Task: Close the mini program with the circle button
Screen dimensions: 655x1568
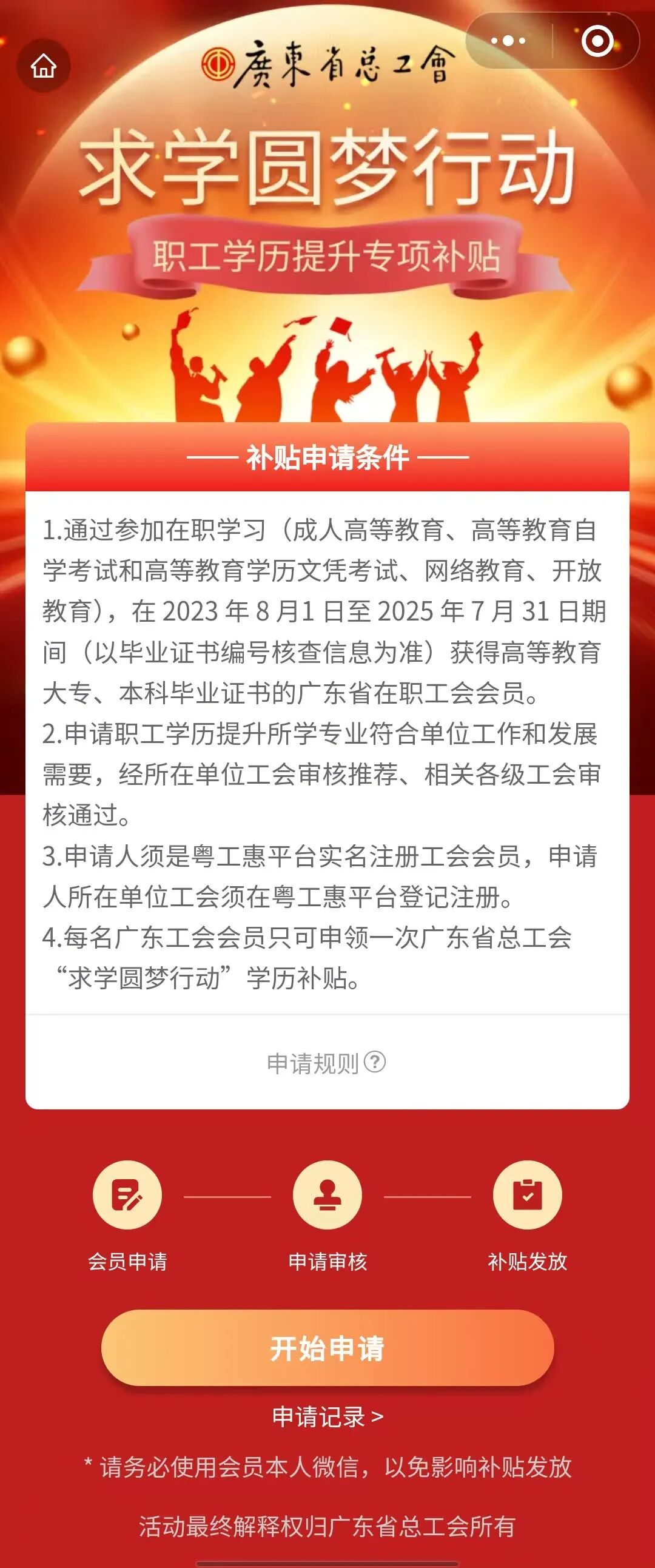Action: 597,41
